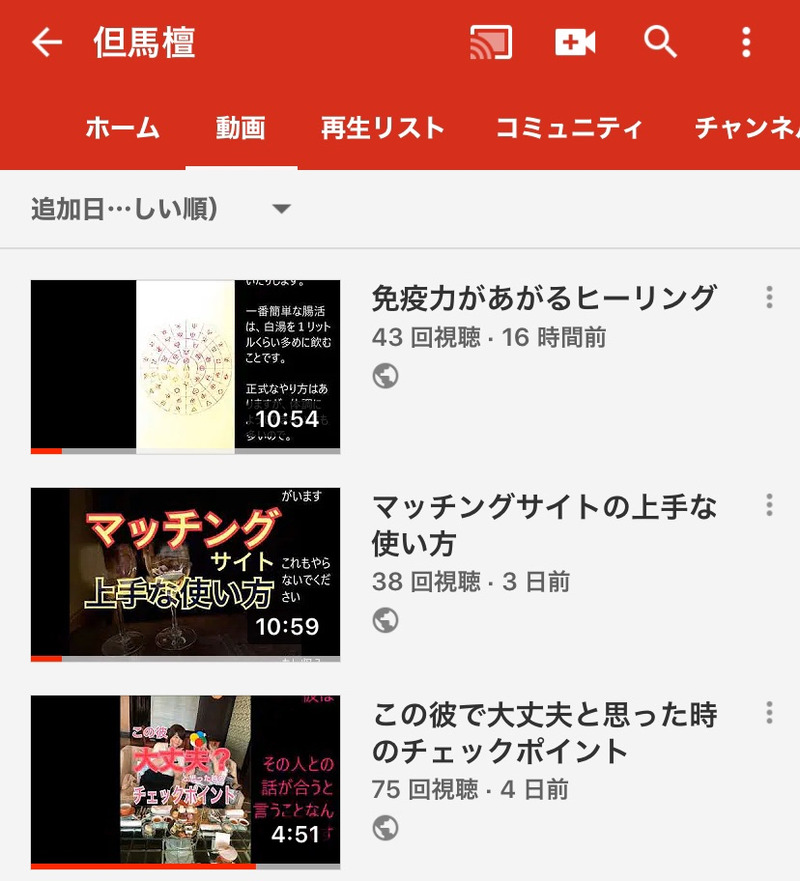Switch to the チャンネル tab

tap(745, 128)
